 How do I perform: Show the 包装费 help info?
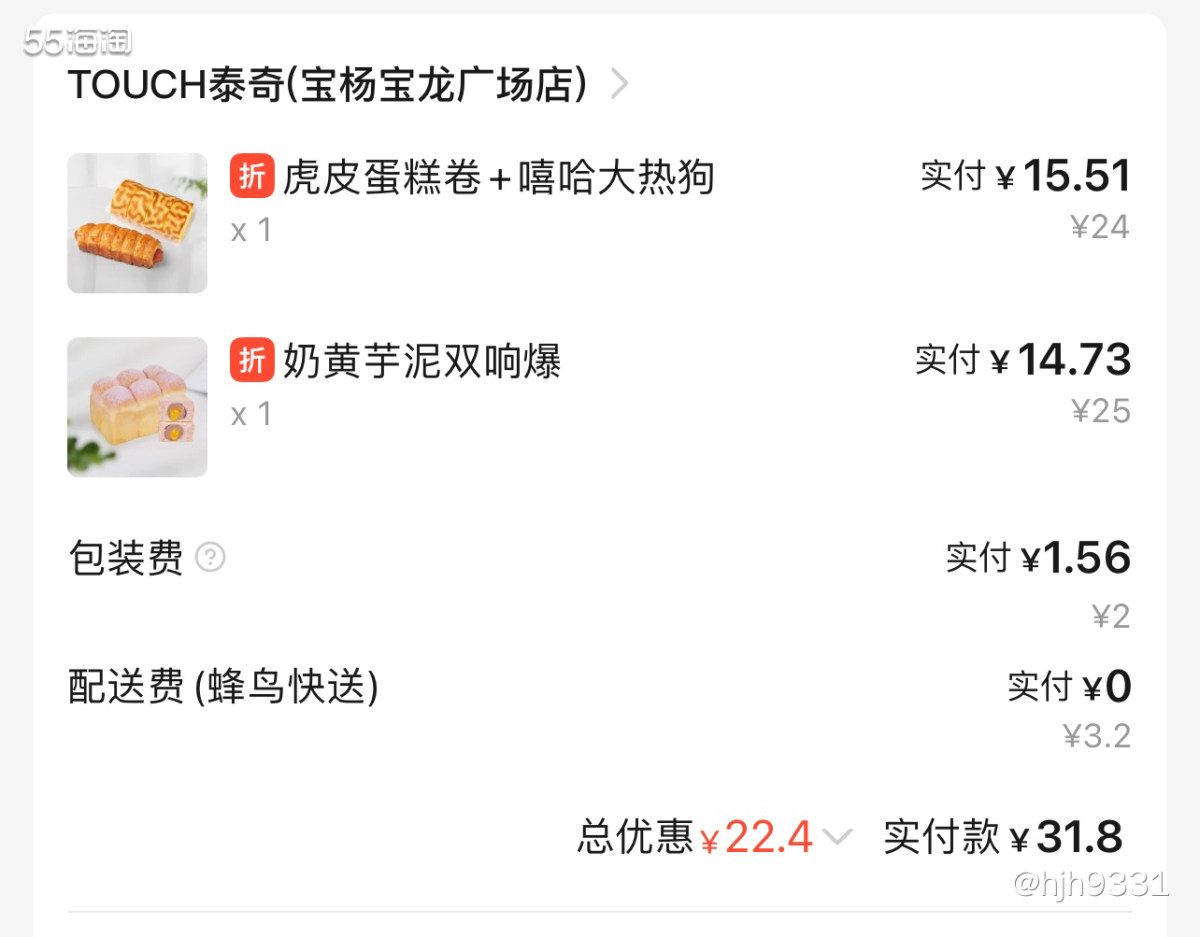(x=210, y=557)
